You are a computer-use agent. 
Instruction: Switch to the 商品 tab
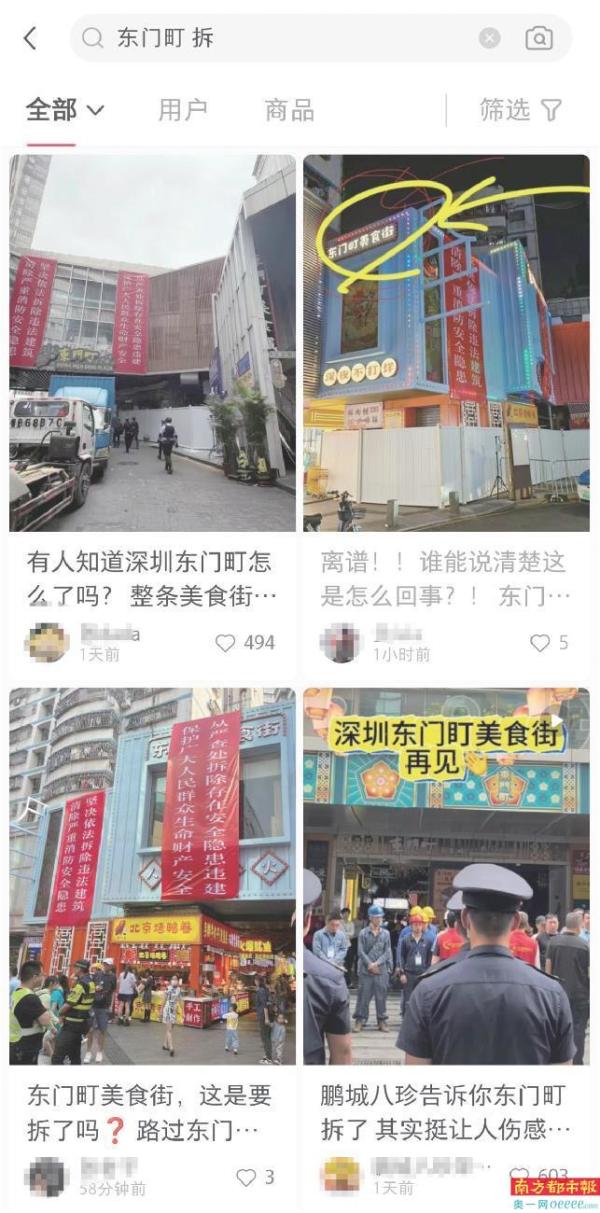pos(289,110)
